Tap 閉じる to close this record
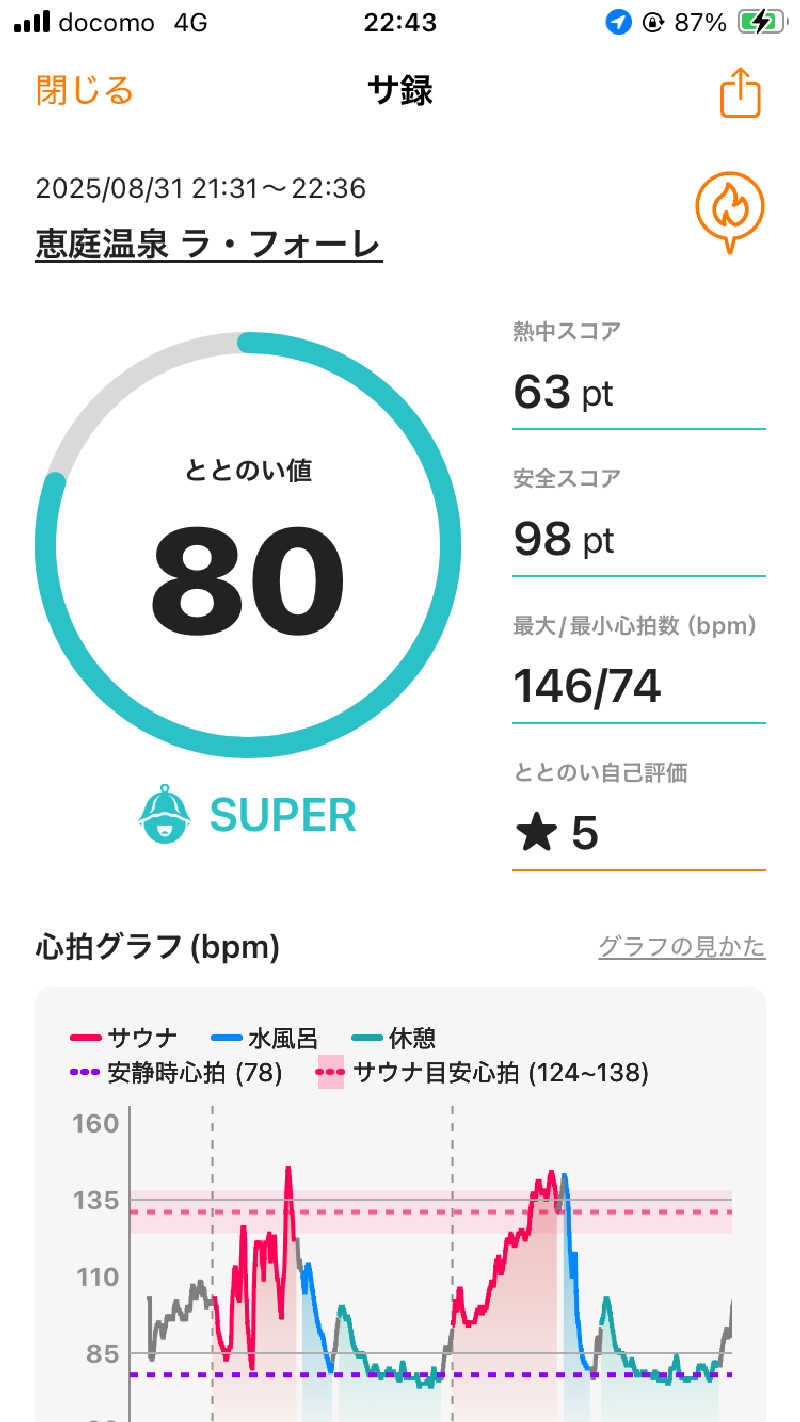This screenshot has width=800, height=1422. coord(85,91)
